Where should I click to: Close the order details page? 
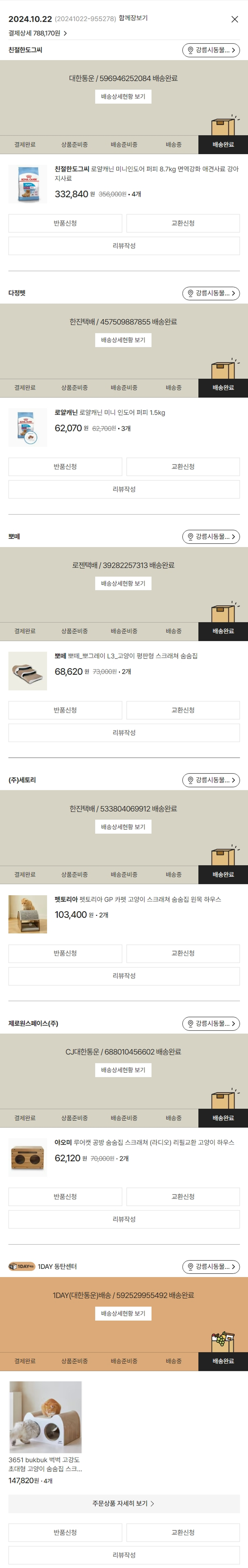(x=234, y=19)
